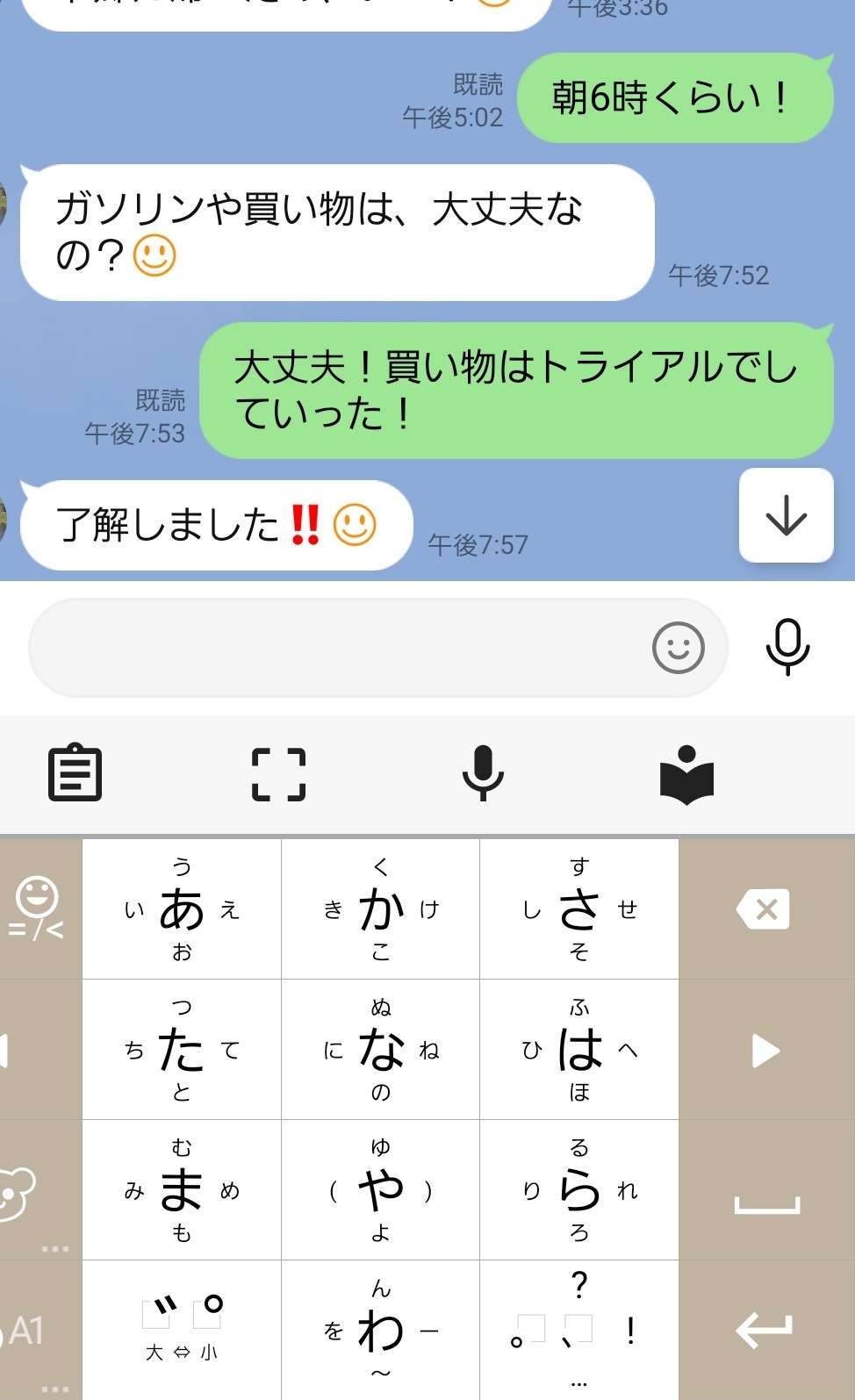Select the わ key

point(380,1331)
